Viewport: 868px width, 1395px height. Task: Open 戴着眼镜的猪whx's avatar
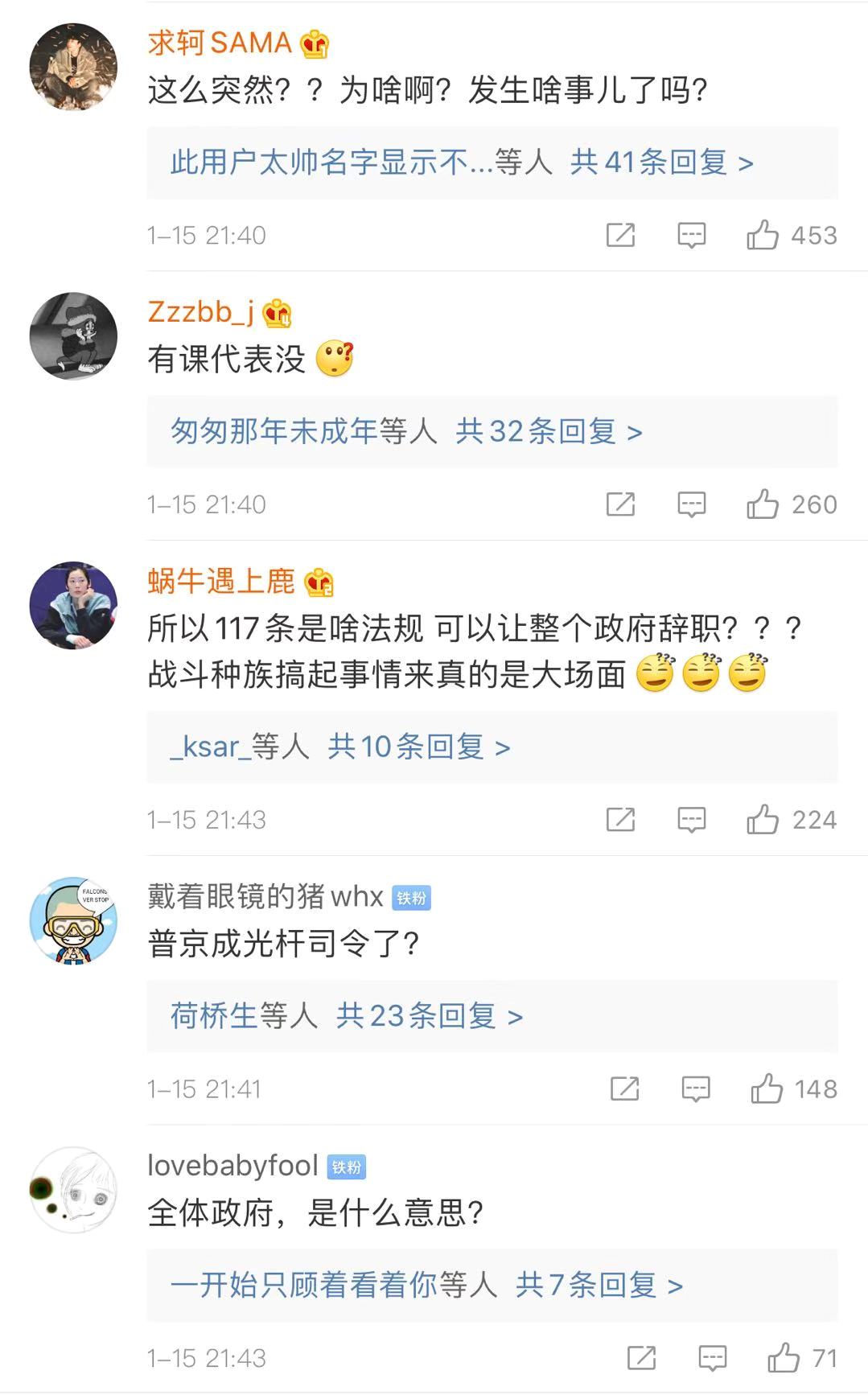(73, 920)
